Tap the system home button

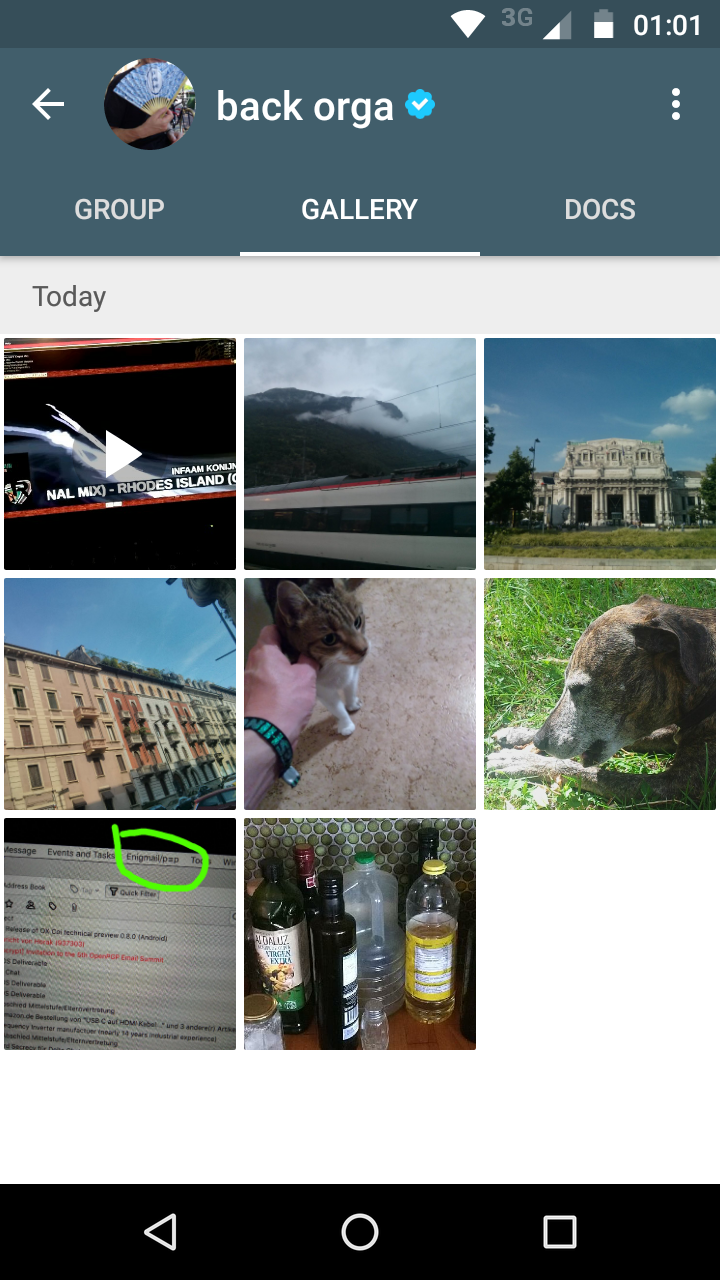pos(360,1232)
